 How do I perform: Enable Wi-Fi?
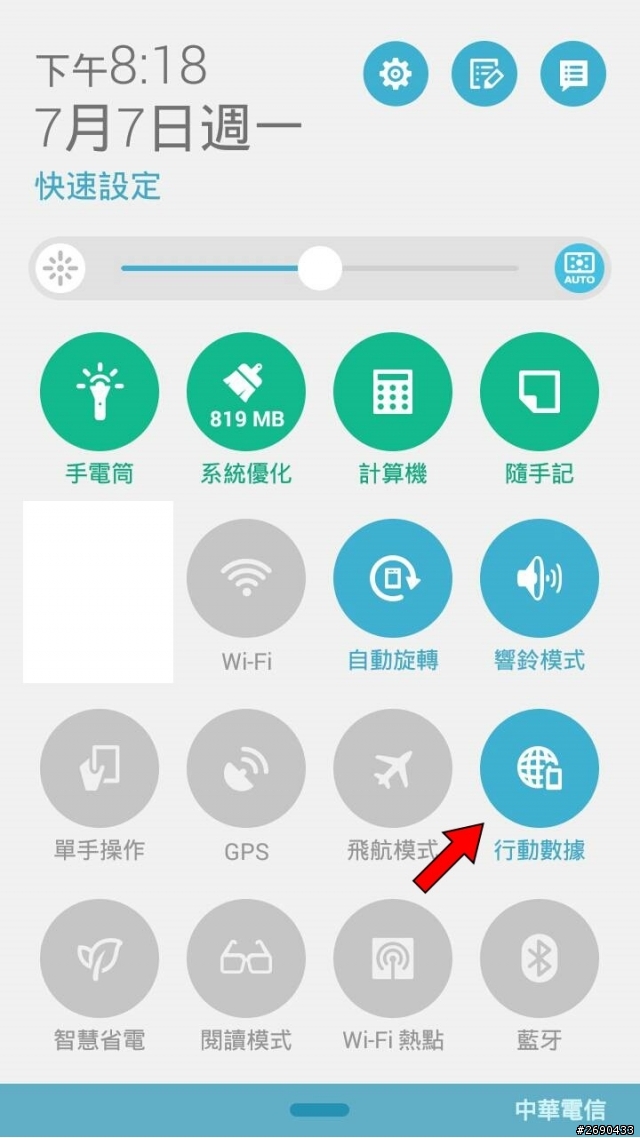pos(246,579)
